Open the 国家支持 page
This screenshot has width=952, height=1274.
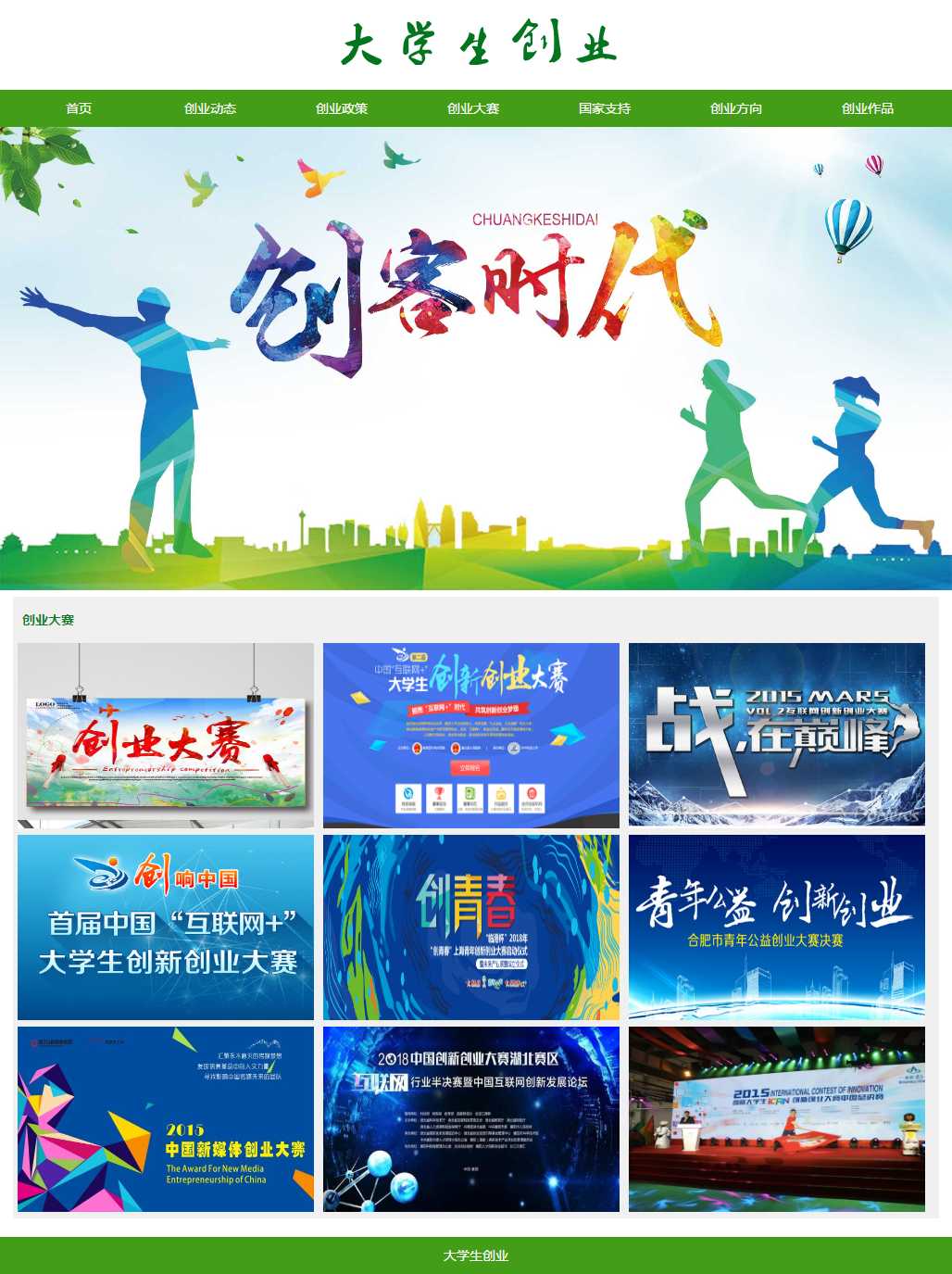tap(605, 108)
